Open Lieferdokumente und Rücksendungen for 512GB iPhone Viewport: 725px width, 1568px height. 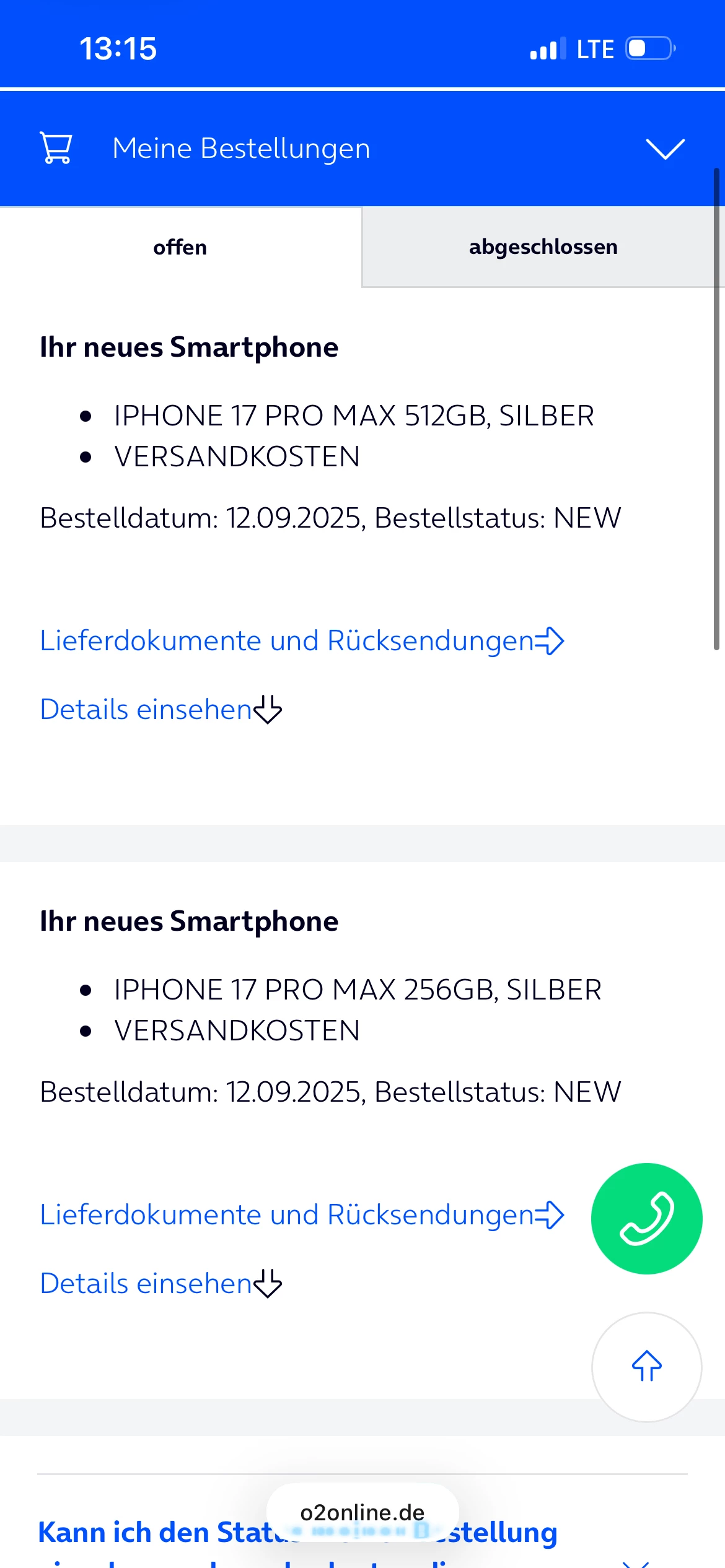pos(302,641)
